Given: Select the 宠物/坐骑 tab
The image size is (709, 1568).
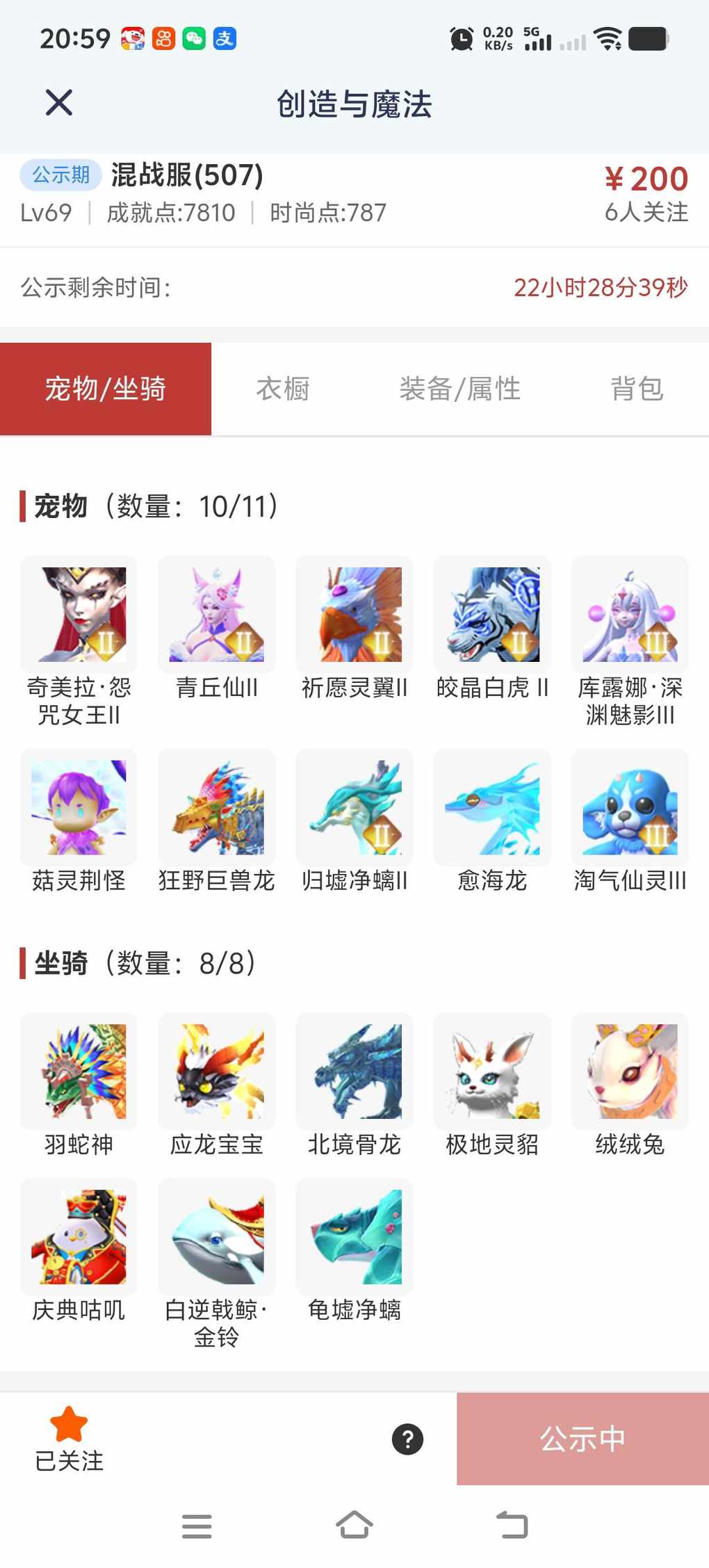Looking at the screenshot, I should click(x=106, y=389).
